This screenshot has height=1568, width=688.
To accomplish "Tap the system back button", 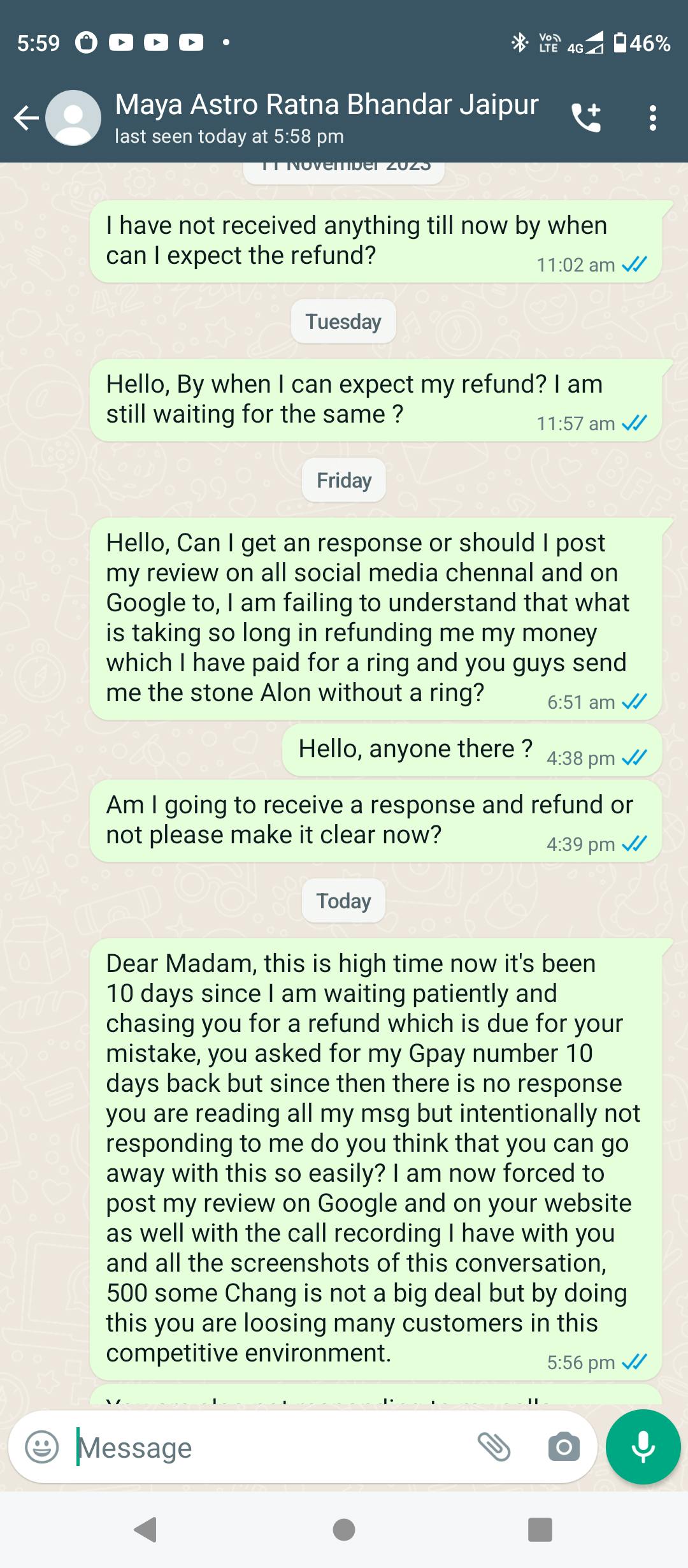I will [146, 1529].
